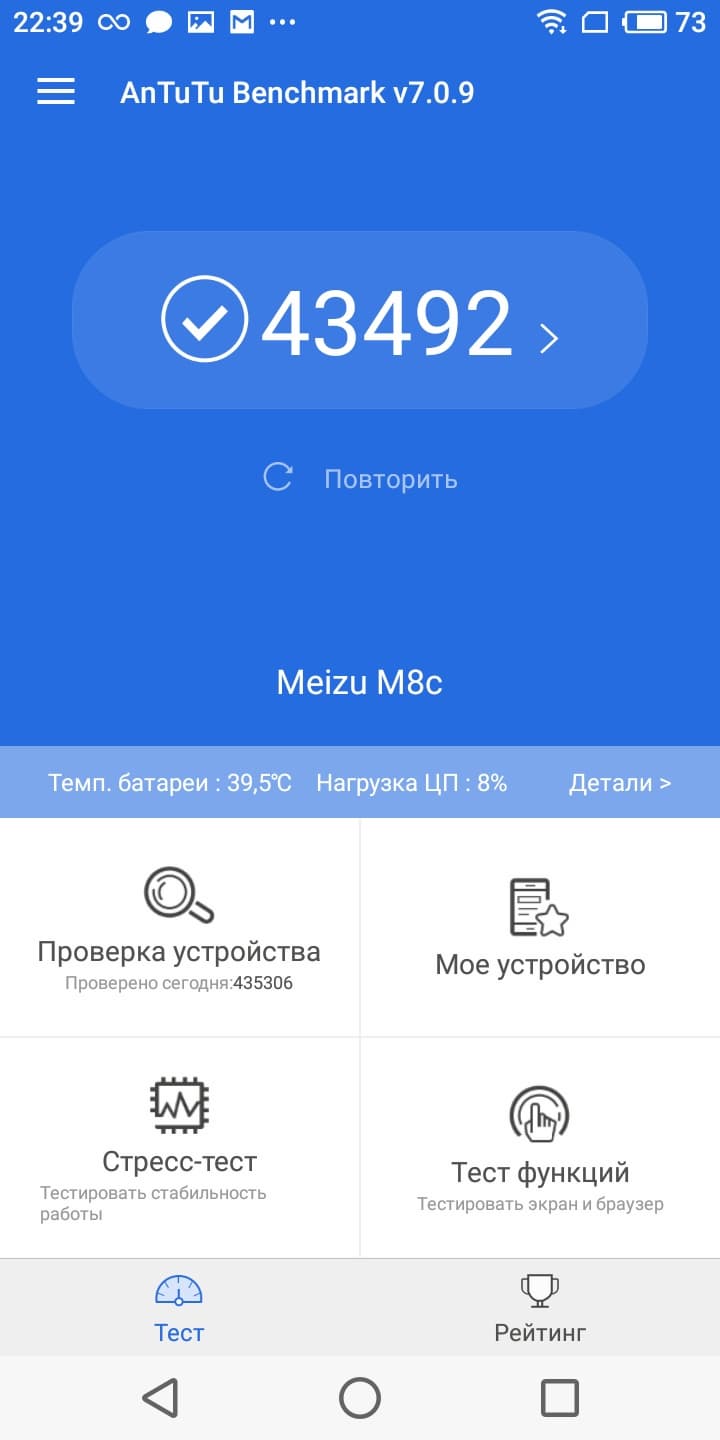The width and height of the screenshot is (720, 1440).
Task: Open the 43492 score details
Action: click(x=360, y=321)
